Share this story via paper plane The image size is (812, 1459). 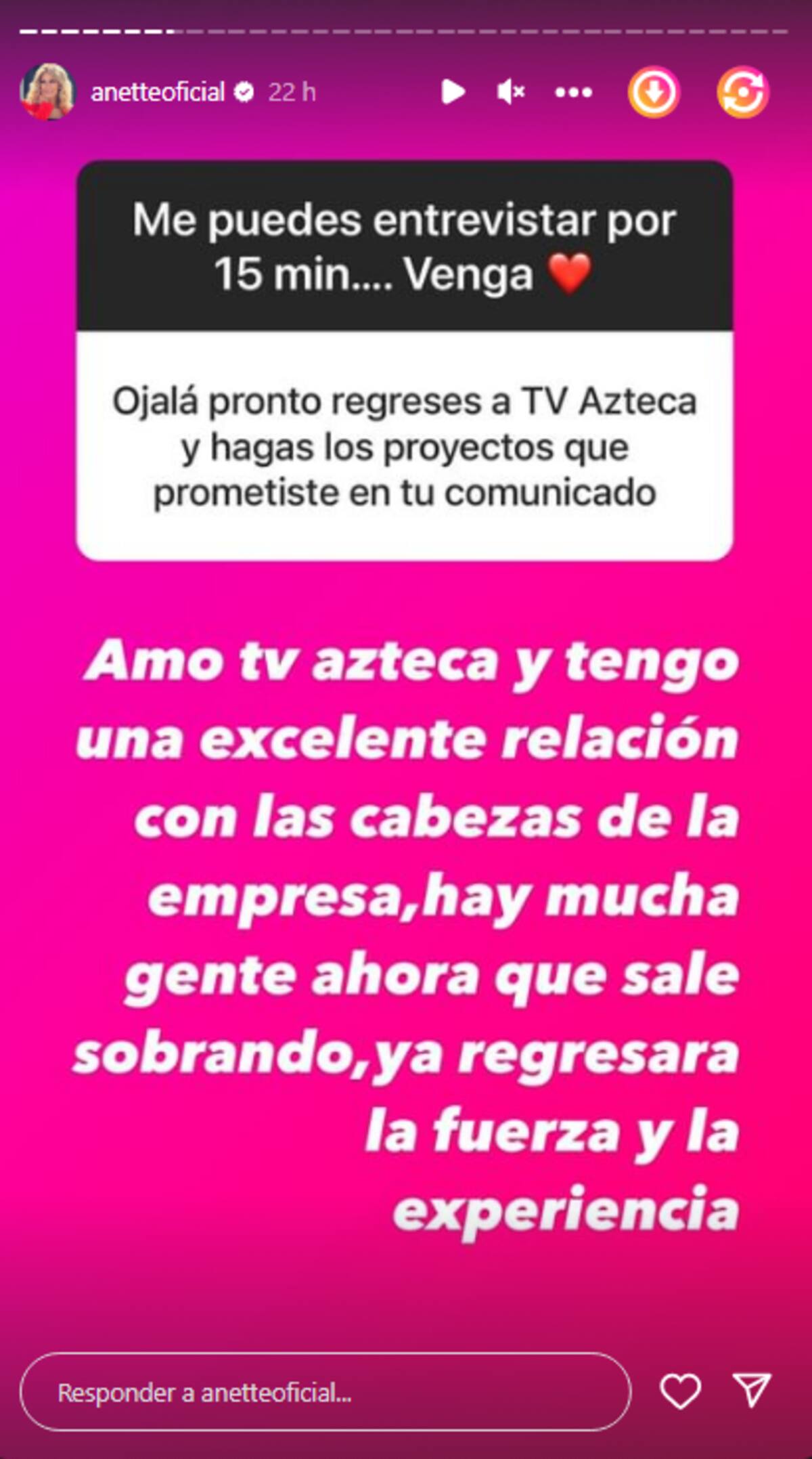point(752,1391)
